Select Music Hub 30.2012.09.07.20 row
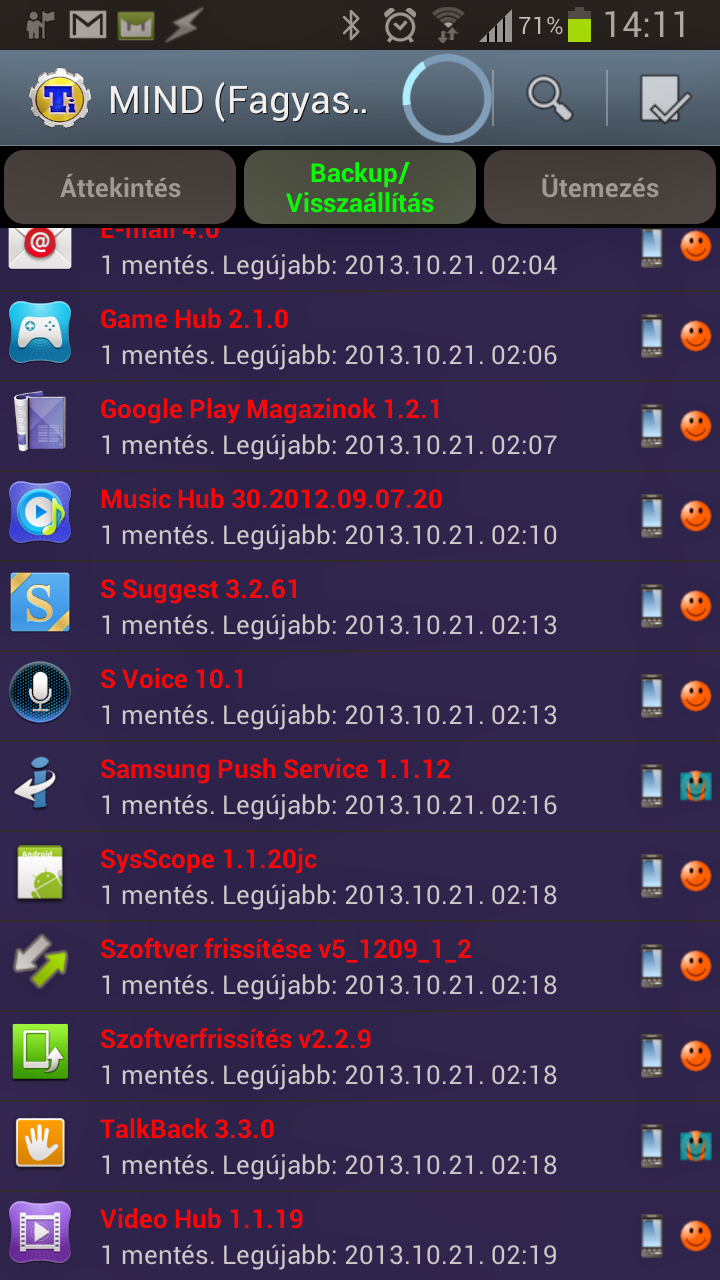The width and height of the screenshot is (720, 1280). pyautogui.click(x=360, y=516)
